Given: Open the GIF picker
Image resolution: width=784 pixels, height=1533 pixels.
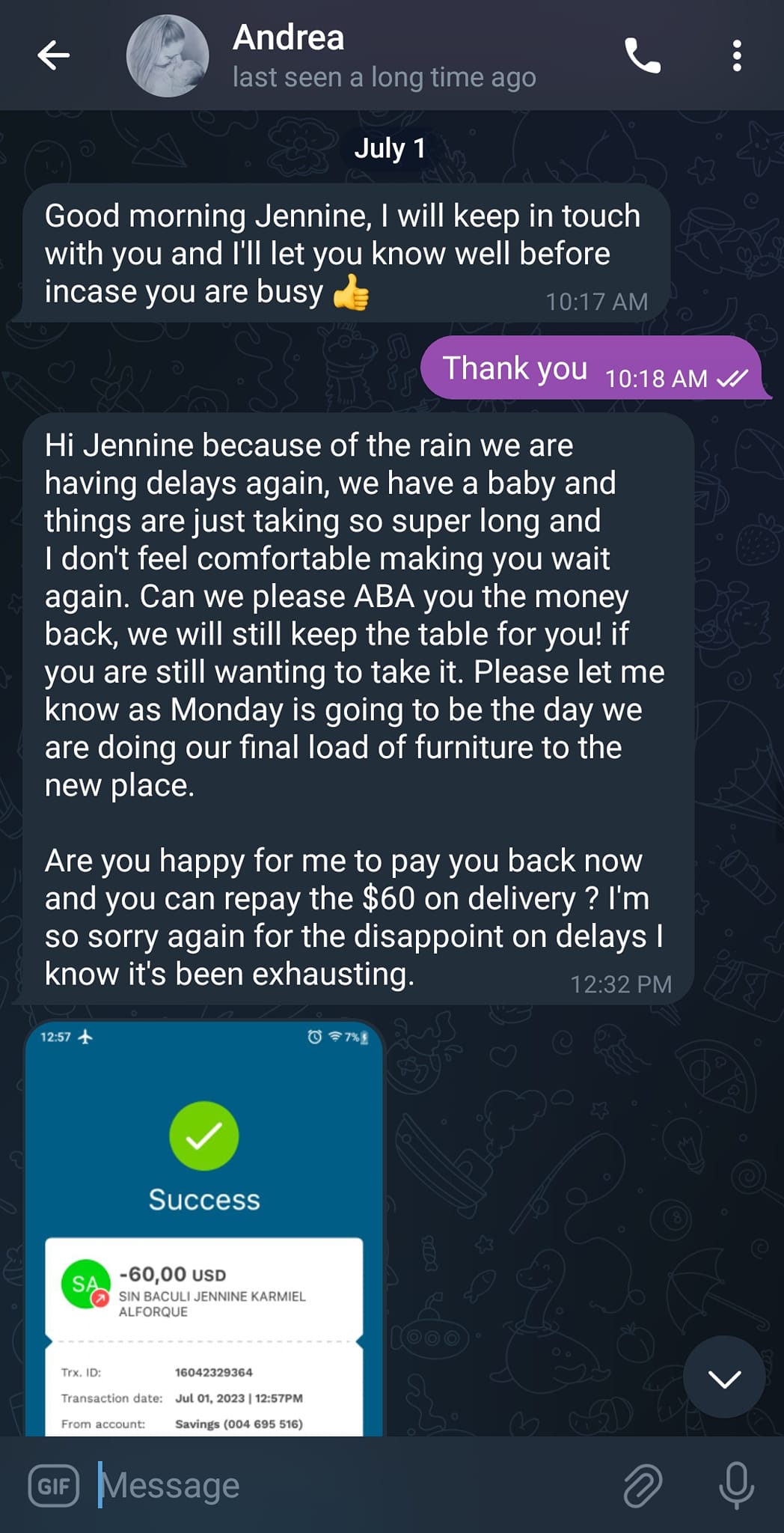Looking at the screenshot, I should tap(54, 1485).
